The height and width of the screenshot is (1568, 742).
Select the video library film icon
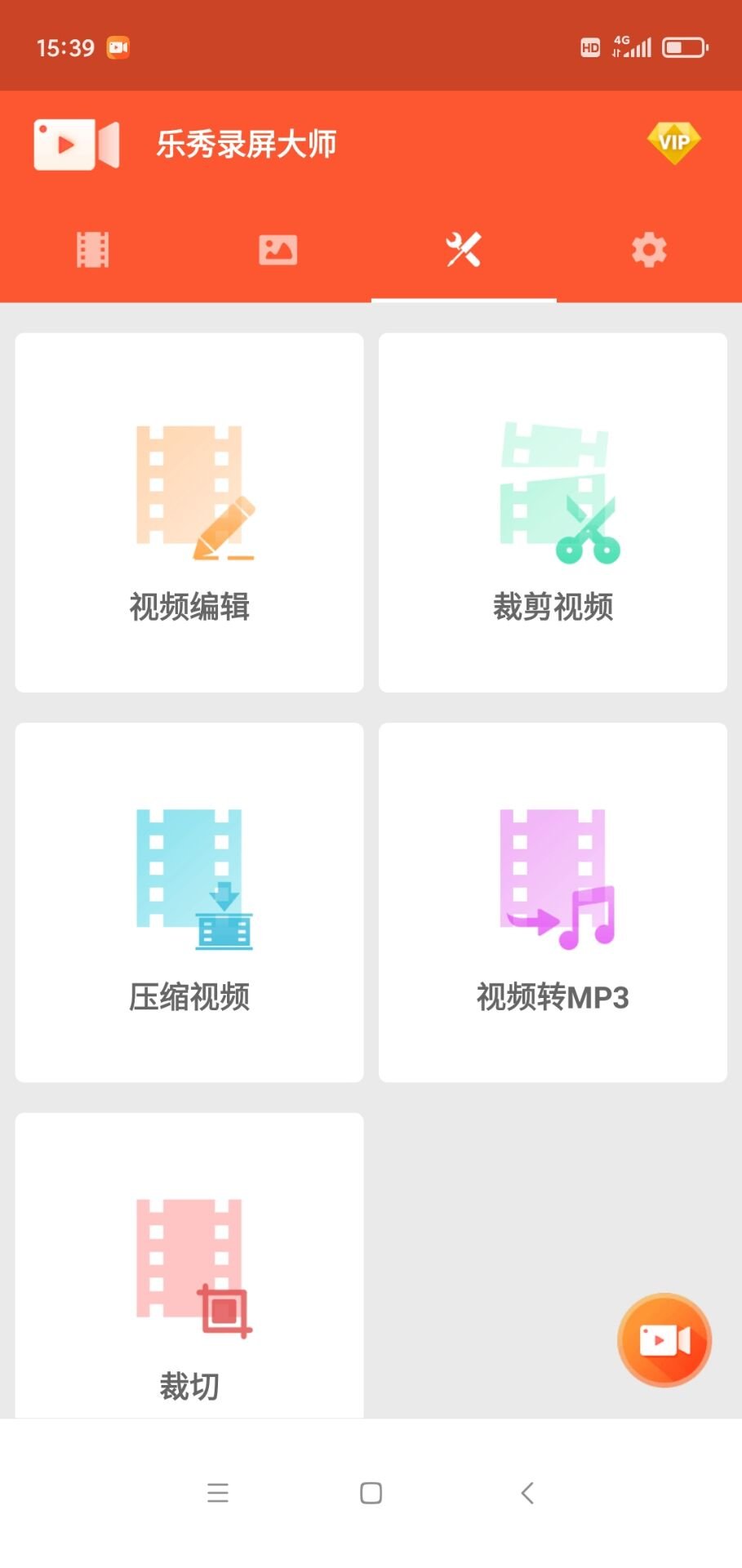92,251
